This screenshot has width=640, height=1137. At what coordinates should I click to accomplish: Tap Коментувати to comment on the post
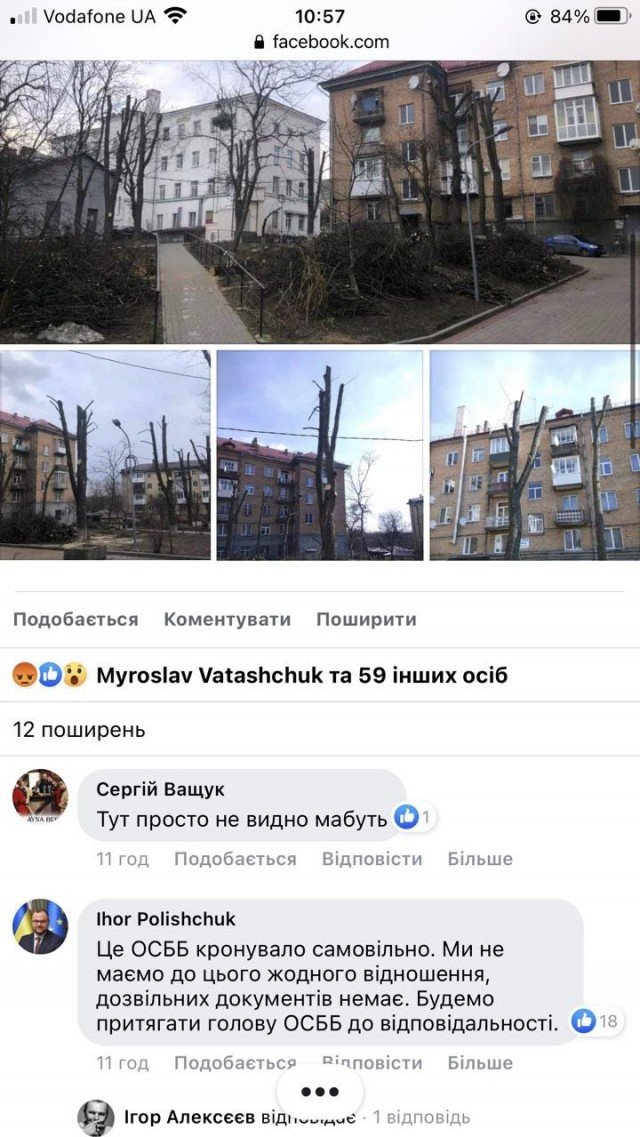point(227,619)
